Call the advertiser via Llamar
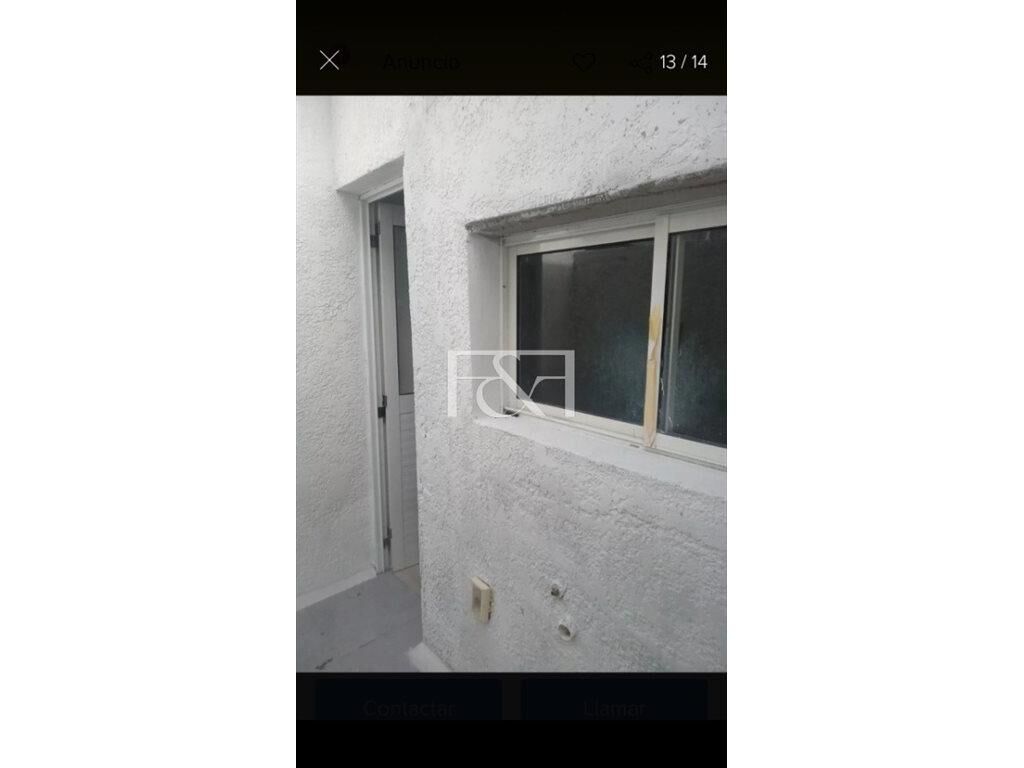The height and width of the screenshot is (768, 1024). point(614,706)
